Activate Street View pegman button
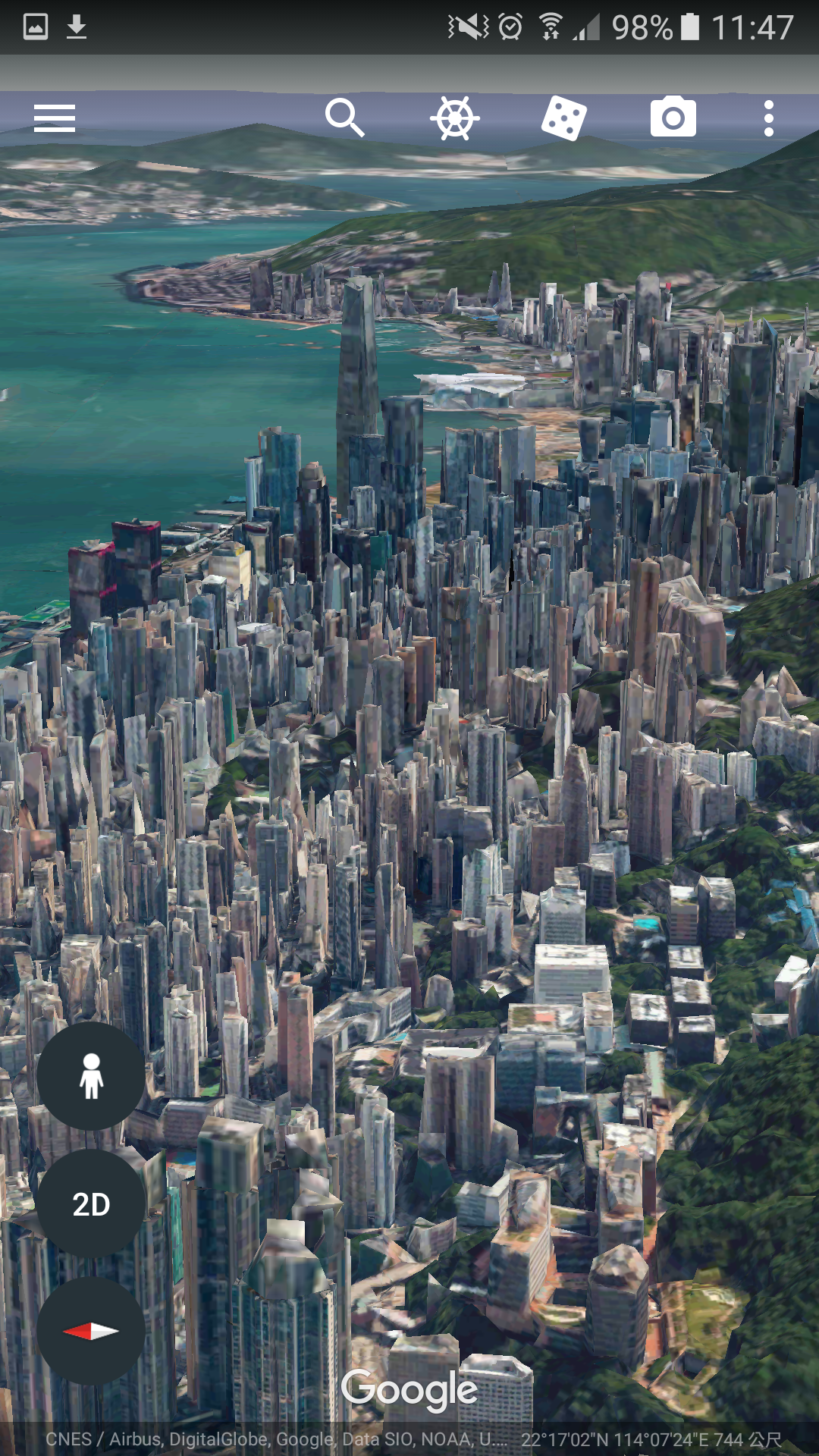The image size is (819, 1456). 91,1075
